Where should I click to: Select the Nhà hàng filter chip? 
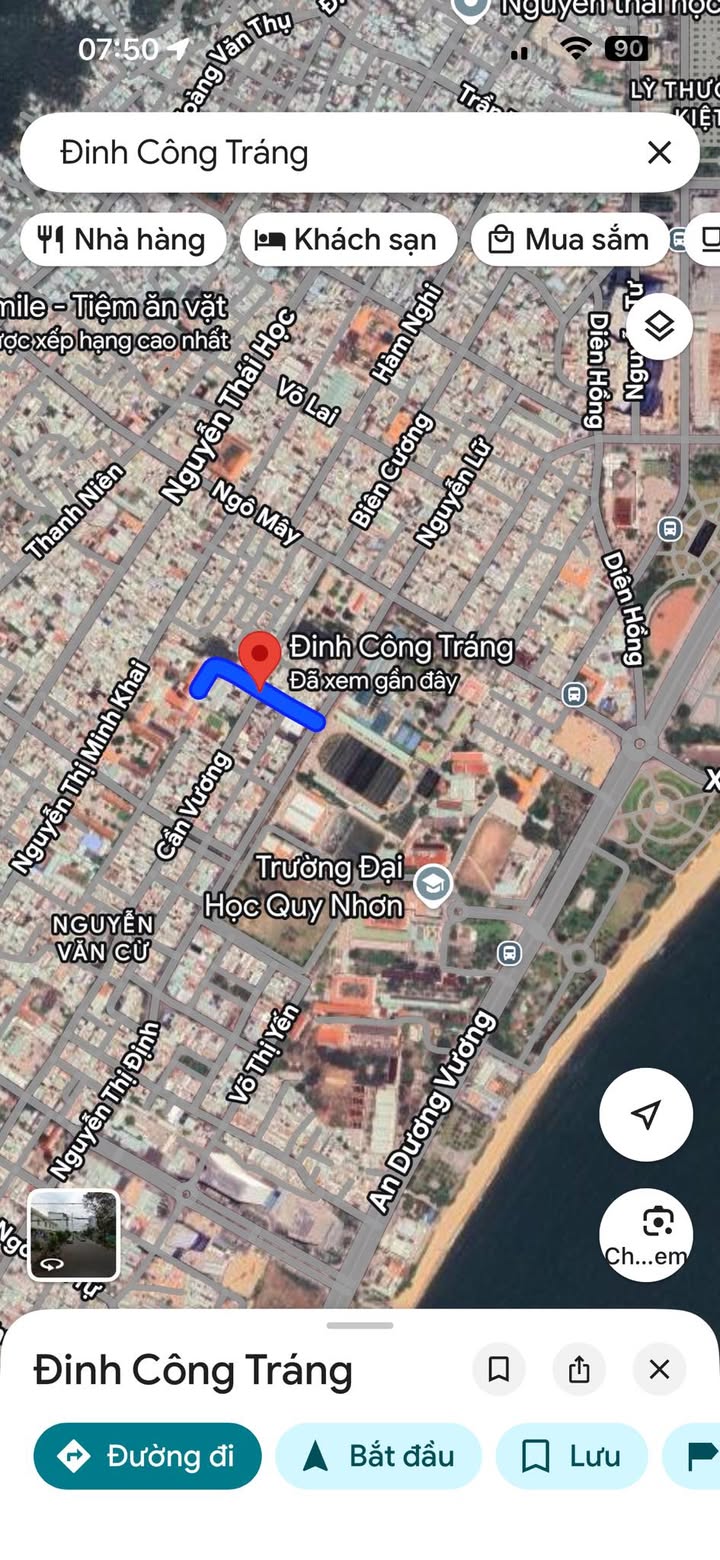pyautogui.click(x=123, y=240)
